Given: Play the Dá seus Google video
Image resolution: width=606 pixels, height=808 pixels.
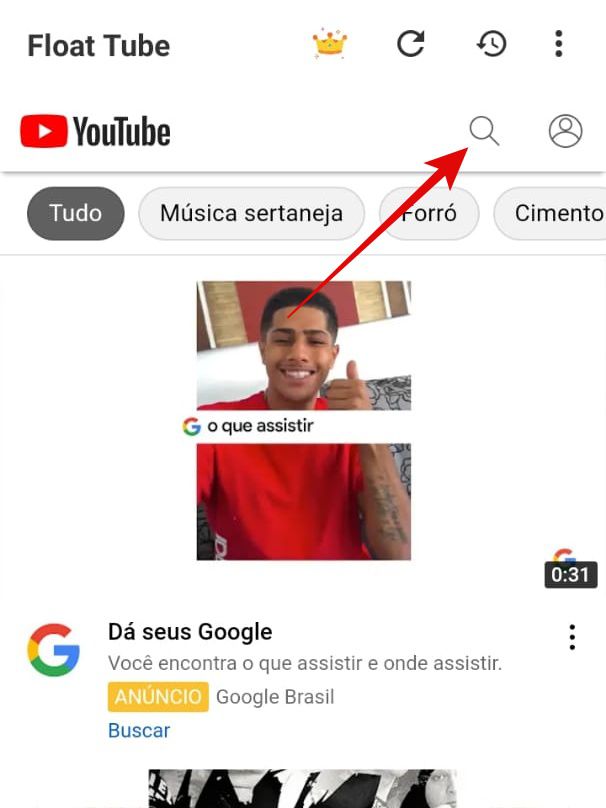Looking at the screenshot, I should (304, 420).
